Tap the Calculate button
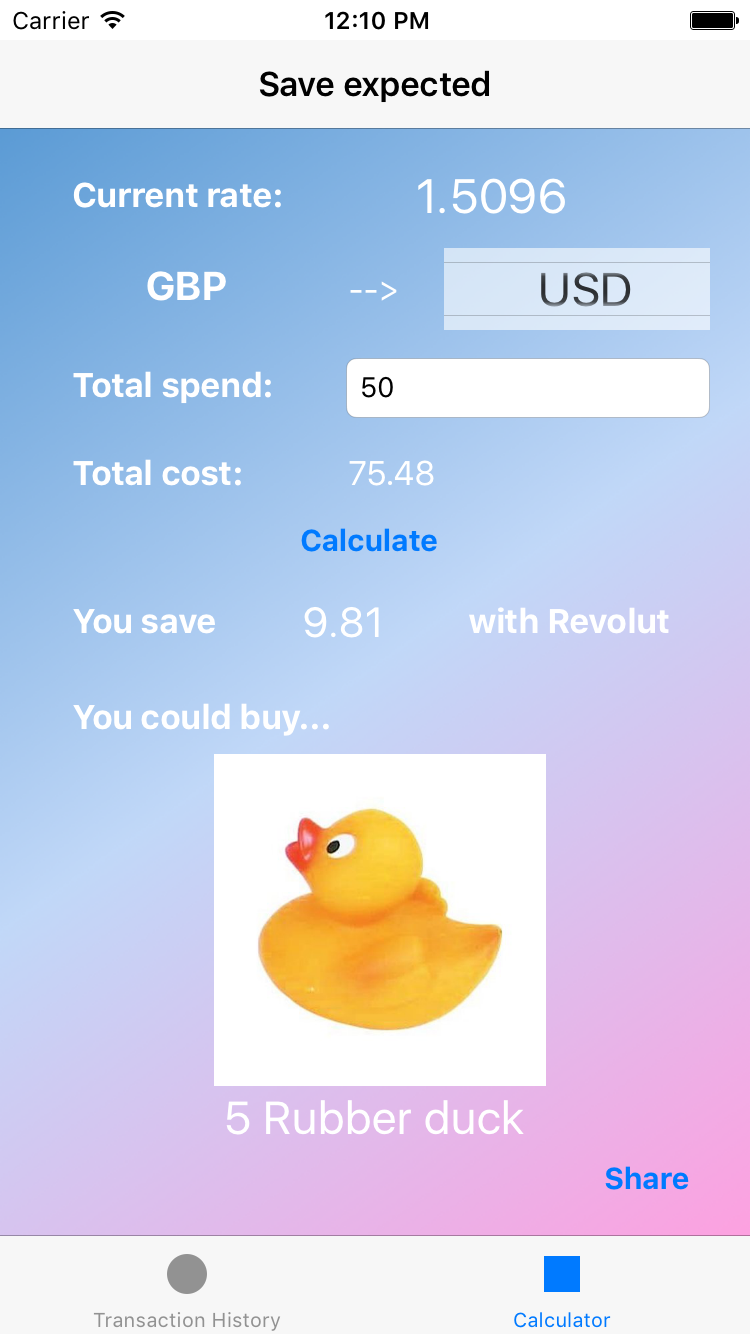This screenshot has width=750, height=1334. pyautogui.click(x=369, y=541)
